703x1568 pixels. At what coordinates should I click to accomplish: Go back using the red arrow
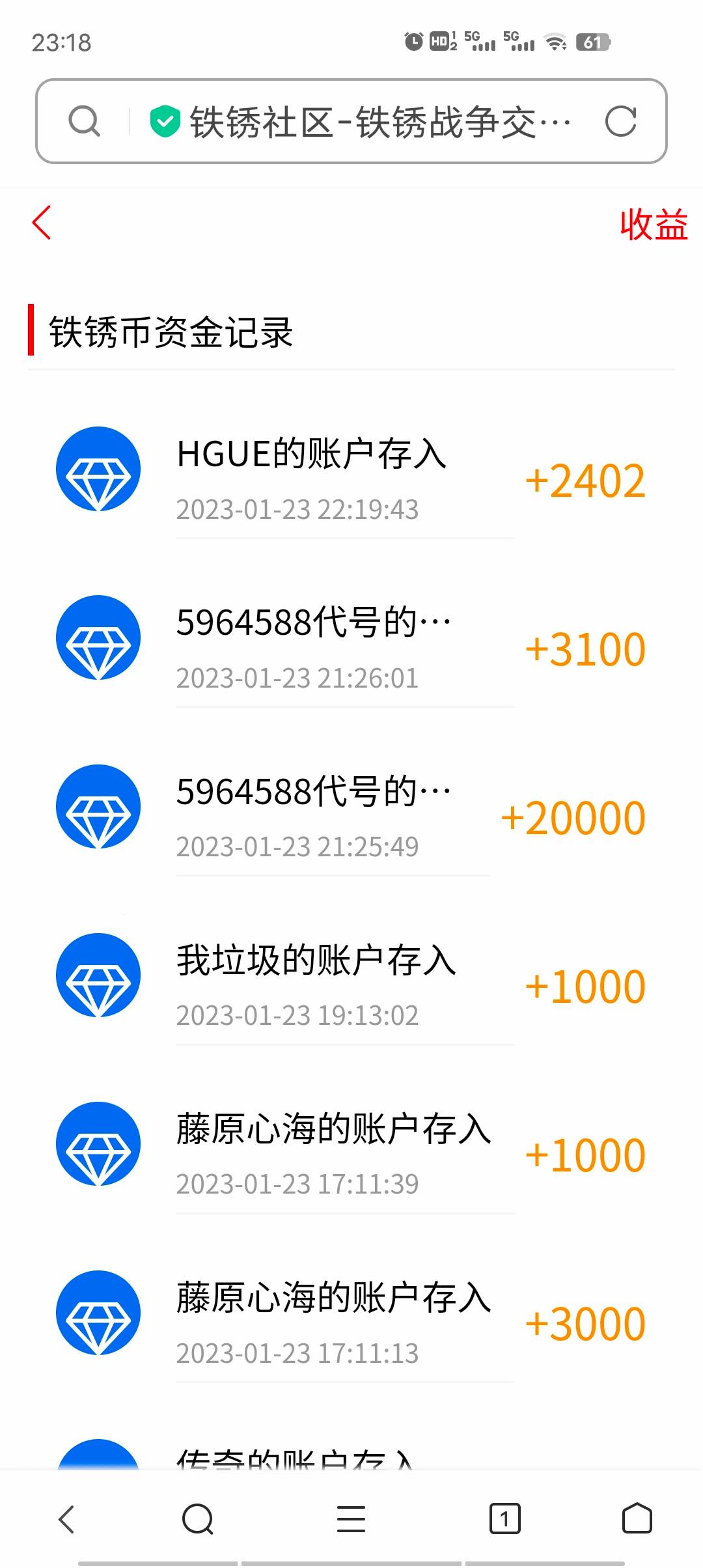point(42,223)
